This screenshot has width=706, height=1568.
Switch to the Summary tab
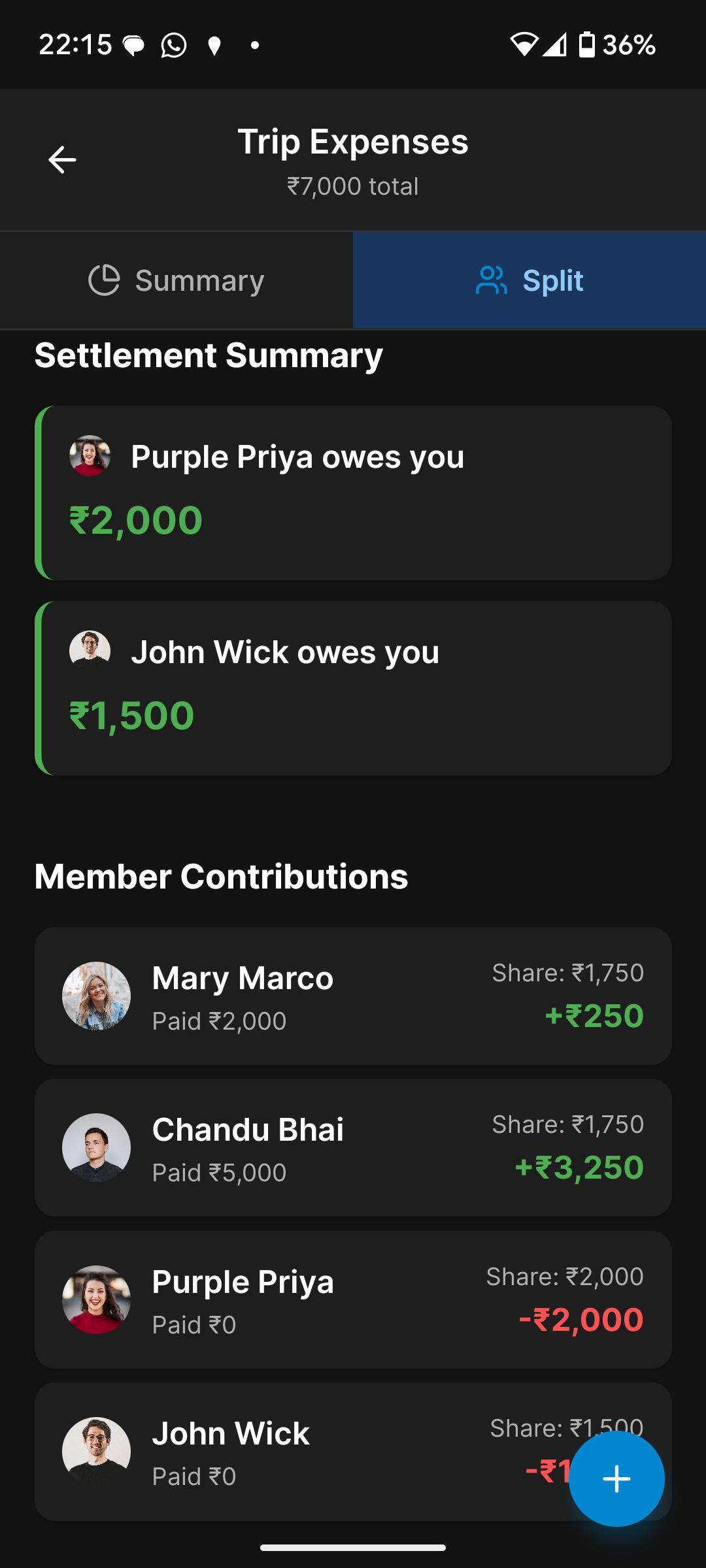click(x=176, y=280)
